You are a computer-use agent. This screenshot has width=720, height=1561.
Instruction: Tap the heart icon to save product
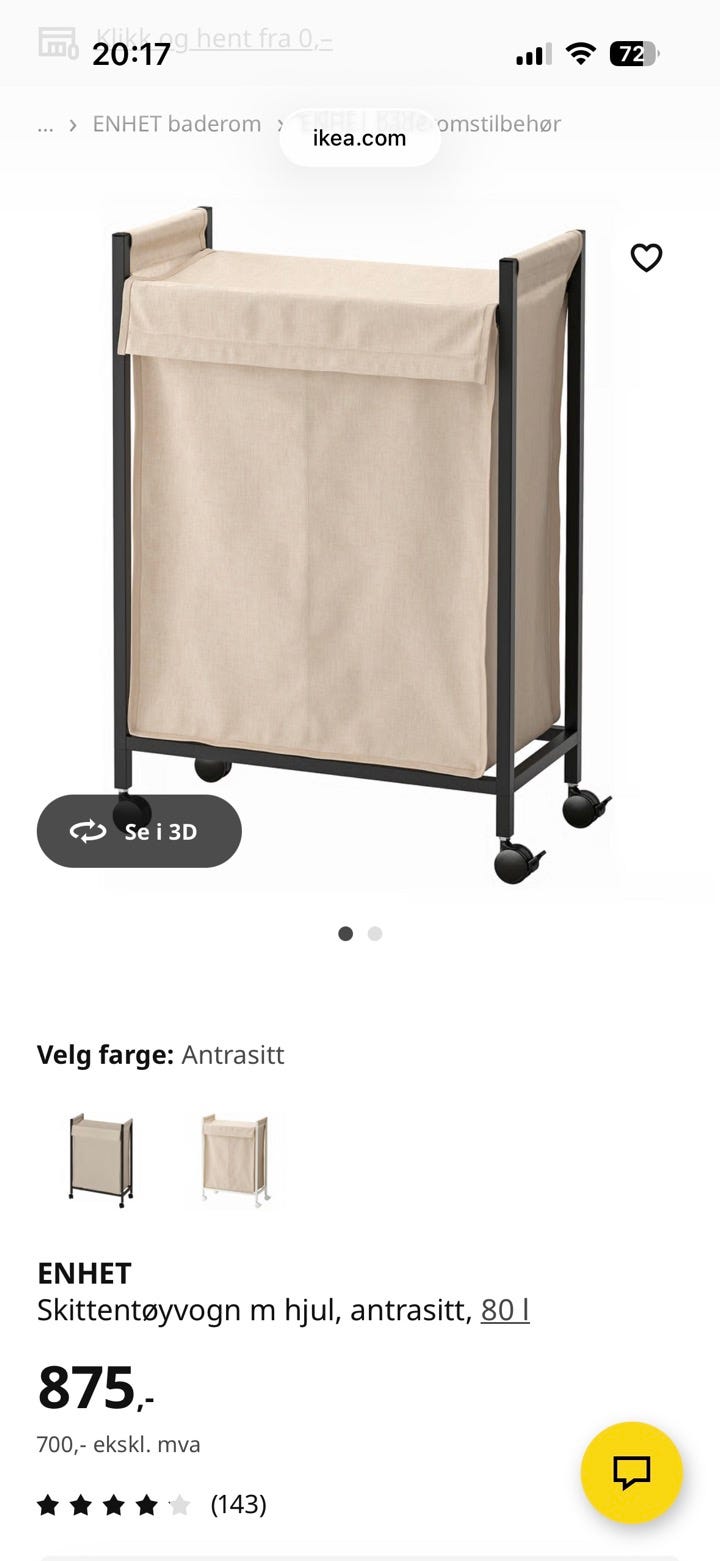[648, 257]
